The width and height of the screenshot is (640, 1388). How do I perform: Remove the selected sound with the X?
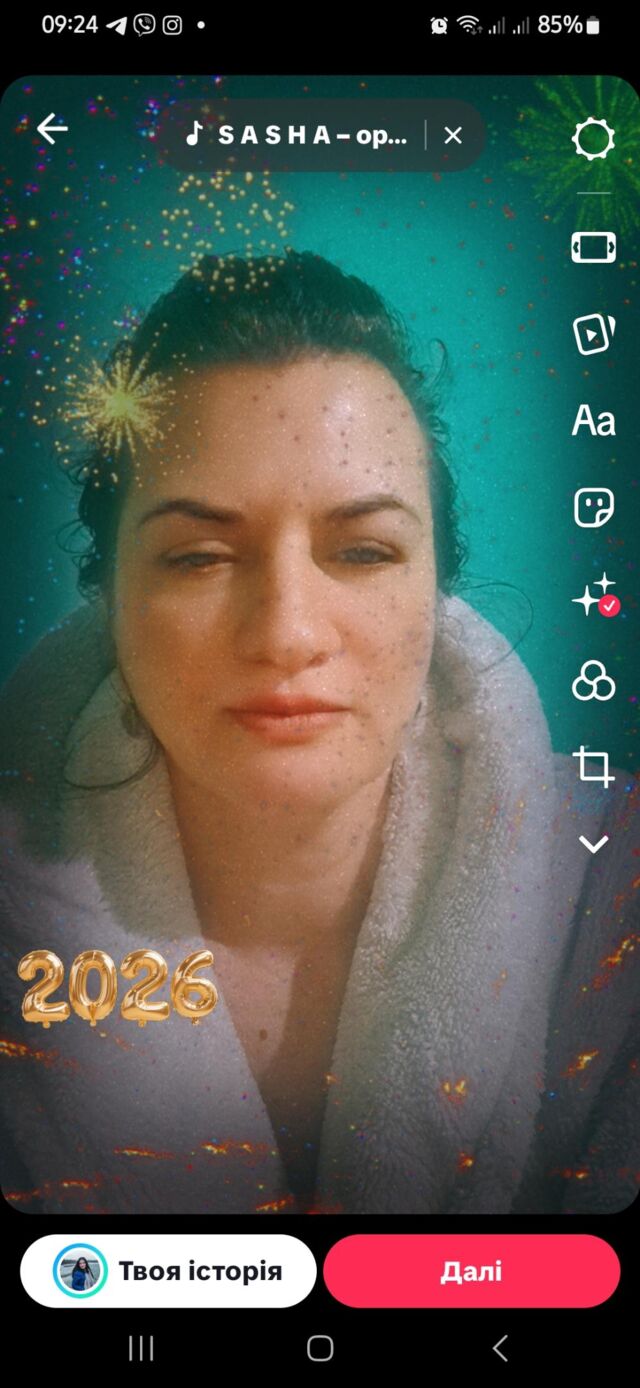click(453, 135)
